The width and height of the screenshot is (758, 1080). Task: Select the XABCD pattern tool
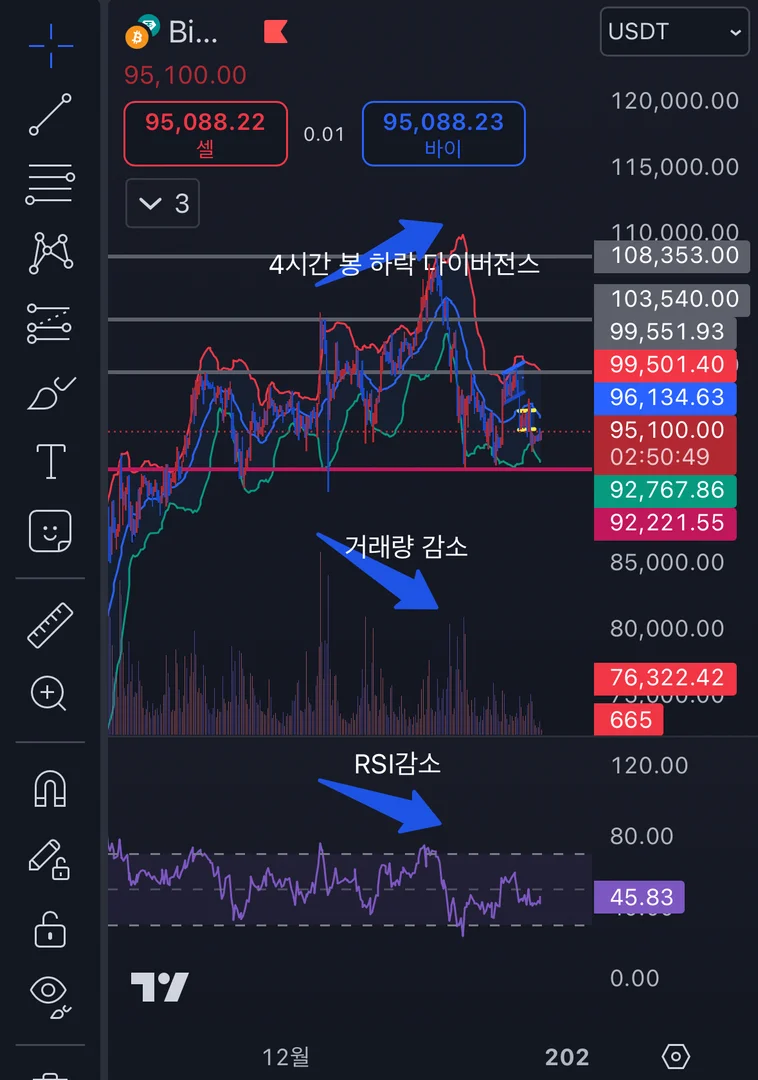pyautogui.click(x=50, y=253)
